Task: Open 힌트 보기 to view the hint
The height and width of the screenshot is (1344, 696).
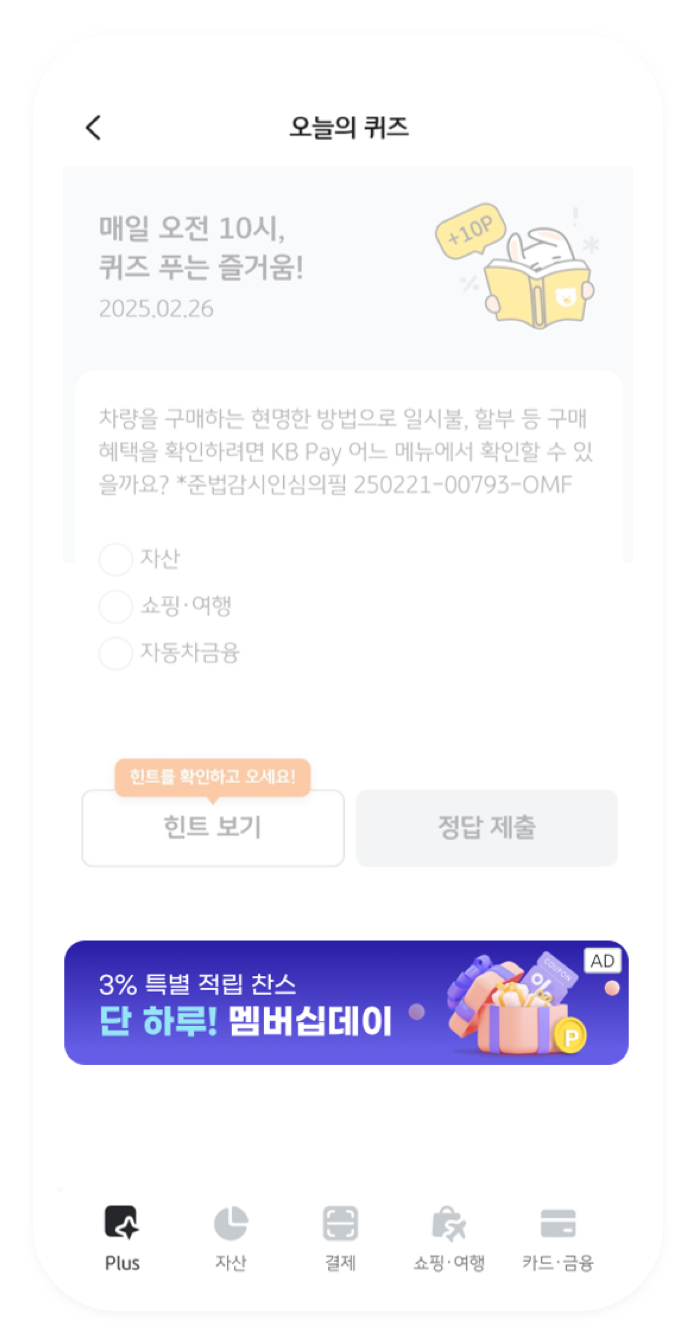Action: 212,828
